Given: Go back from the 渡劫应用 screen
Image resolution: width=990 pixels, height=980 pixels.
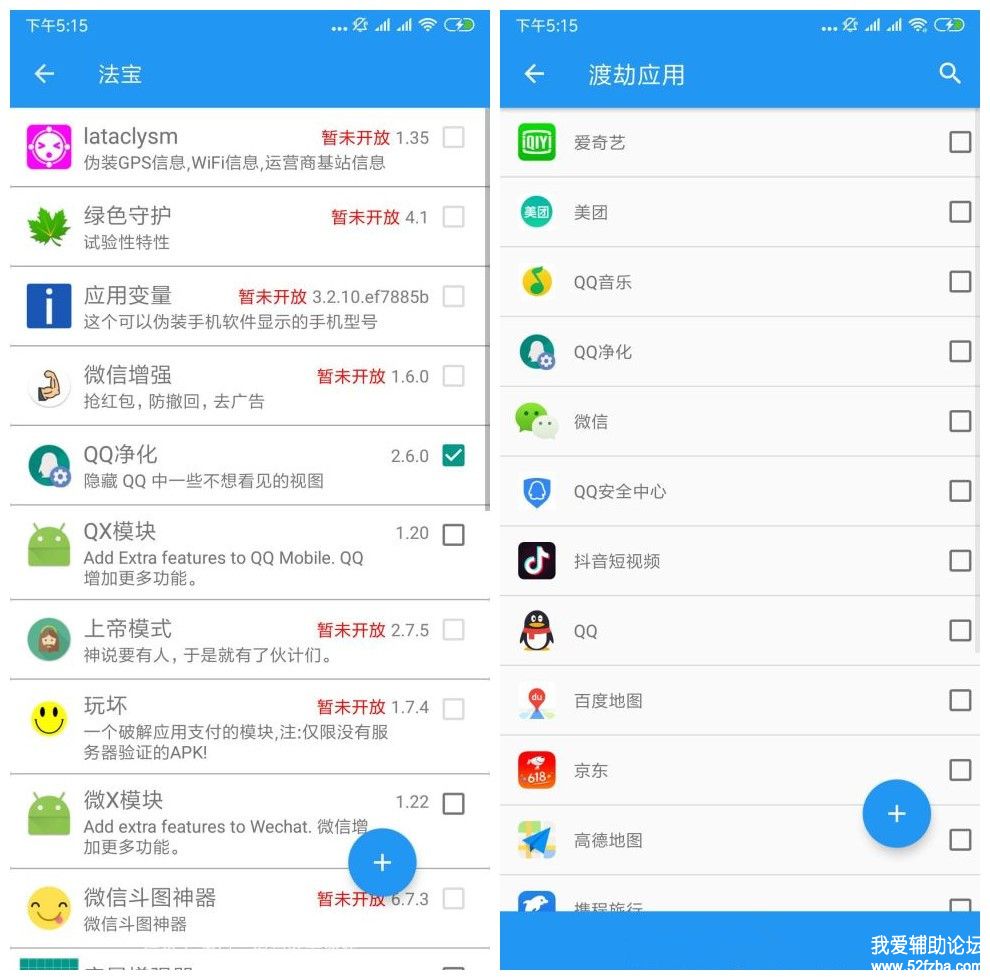Looking at the screenshot, I should 534,74.
